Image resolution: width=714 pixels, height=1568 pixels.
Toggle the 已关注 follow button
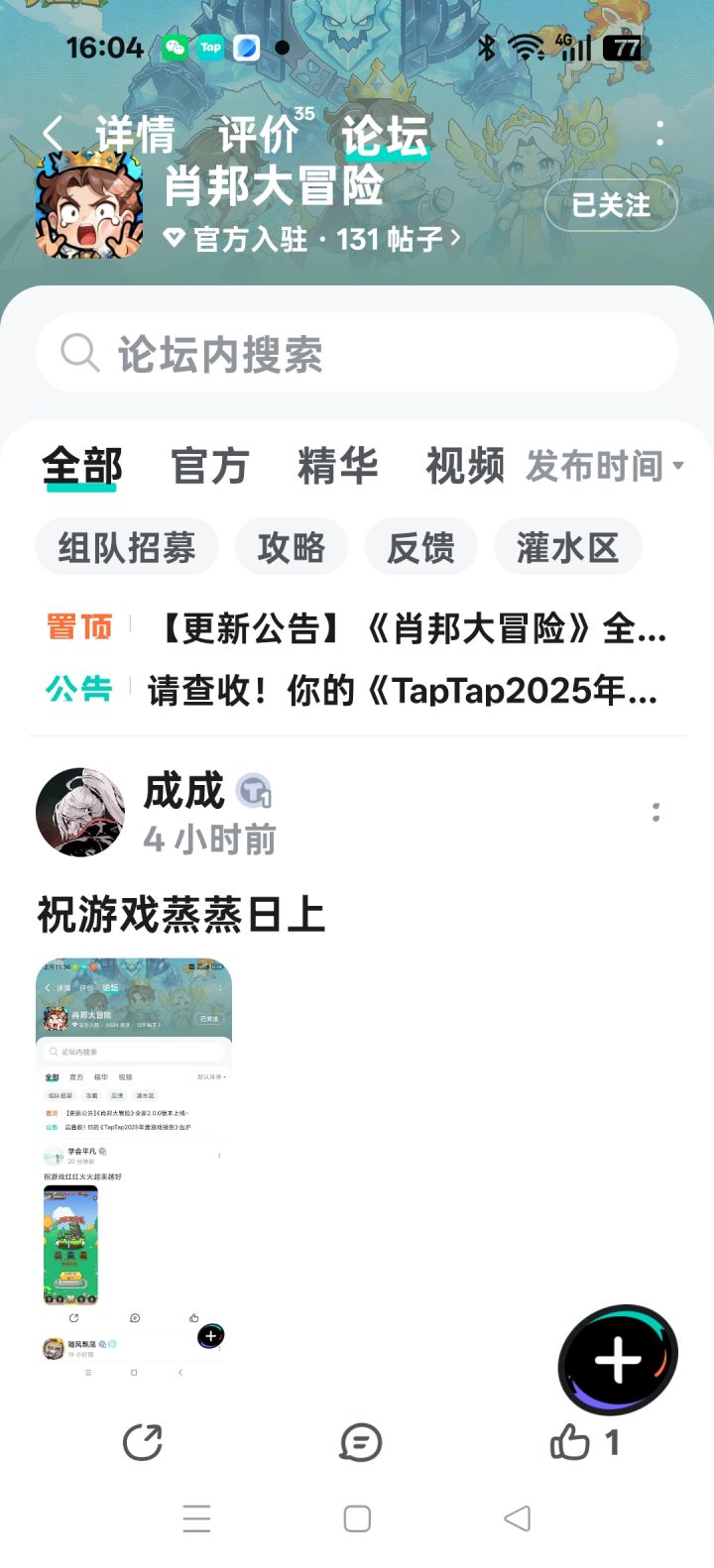point(610,206)
